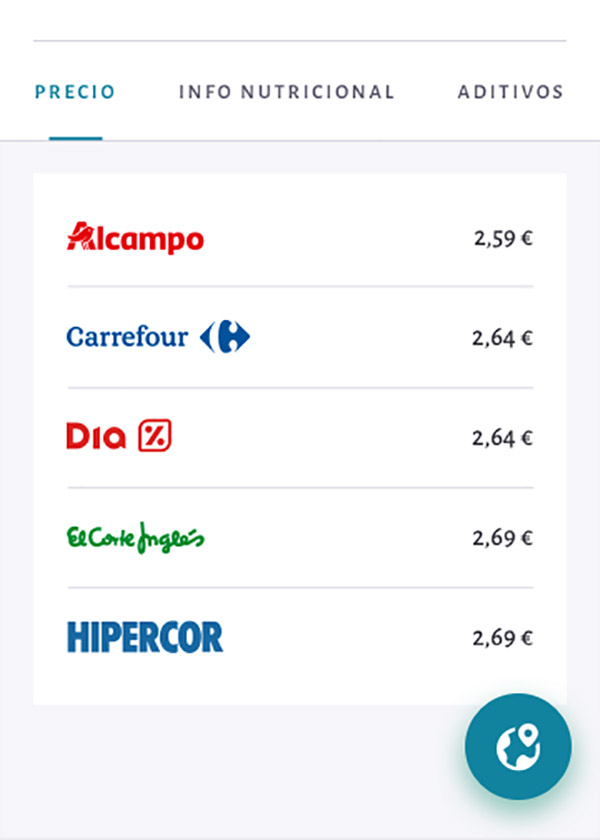Select the El Corte Inglés price entry
600x840 pixels.
(x=300, y=538)
